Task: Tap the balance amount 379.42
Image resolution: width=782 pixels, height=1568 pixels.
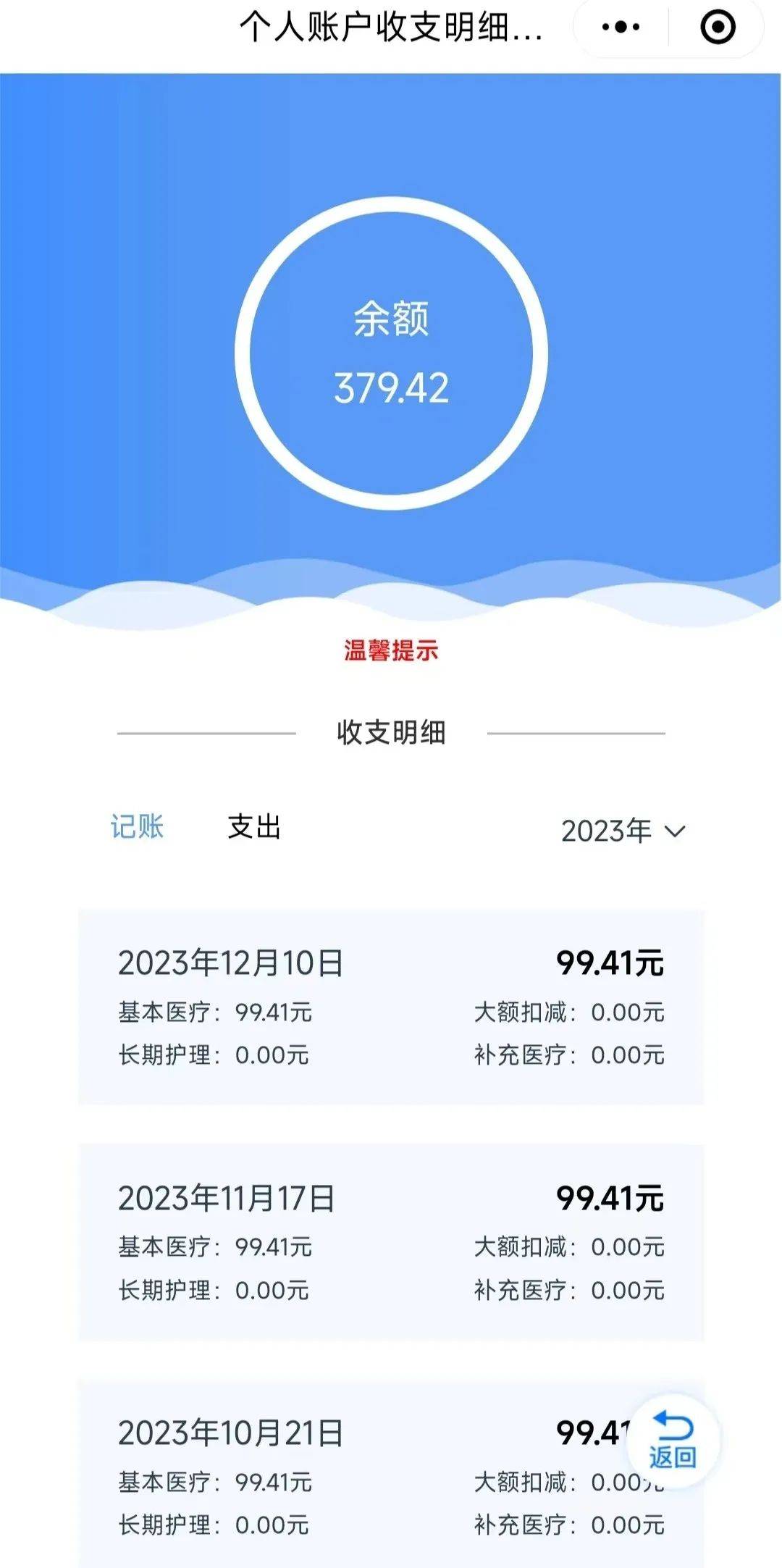Action: tap(391, 386)
